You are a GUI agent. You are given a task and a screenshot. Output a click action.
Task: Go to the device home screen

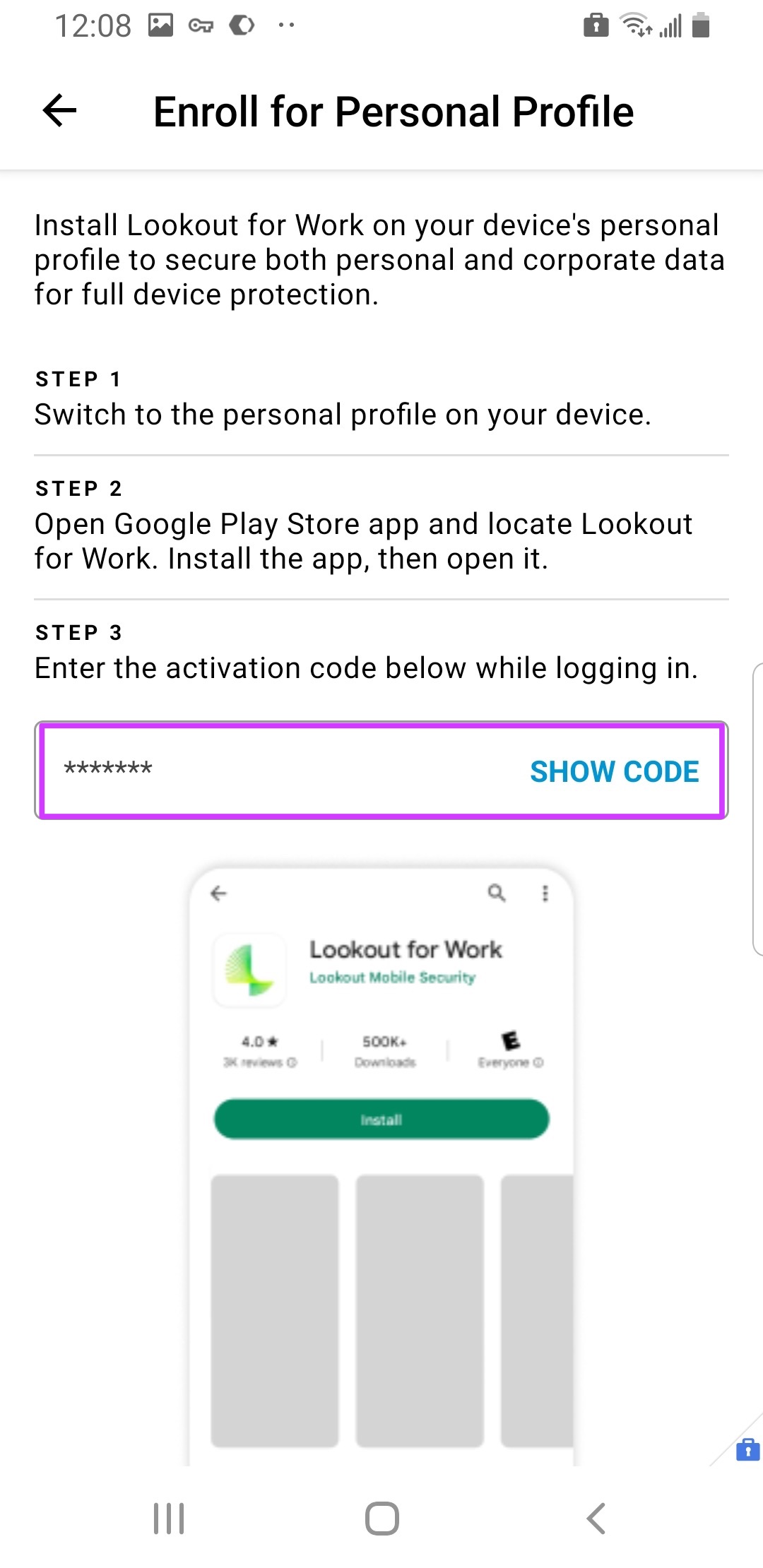pyautogui.click(x=381, y=1519)
